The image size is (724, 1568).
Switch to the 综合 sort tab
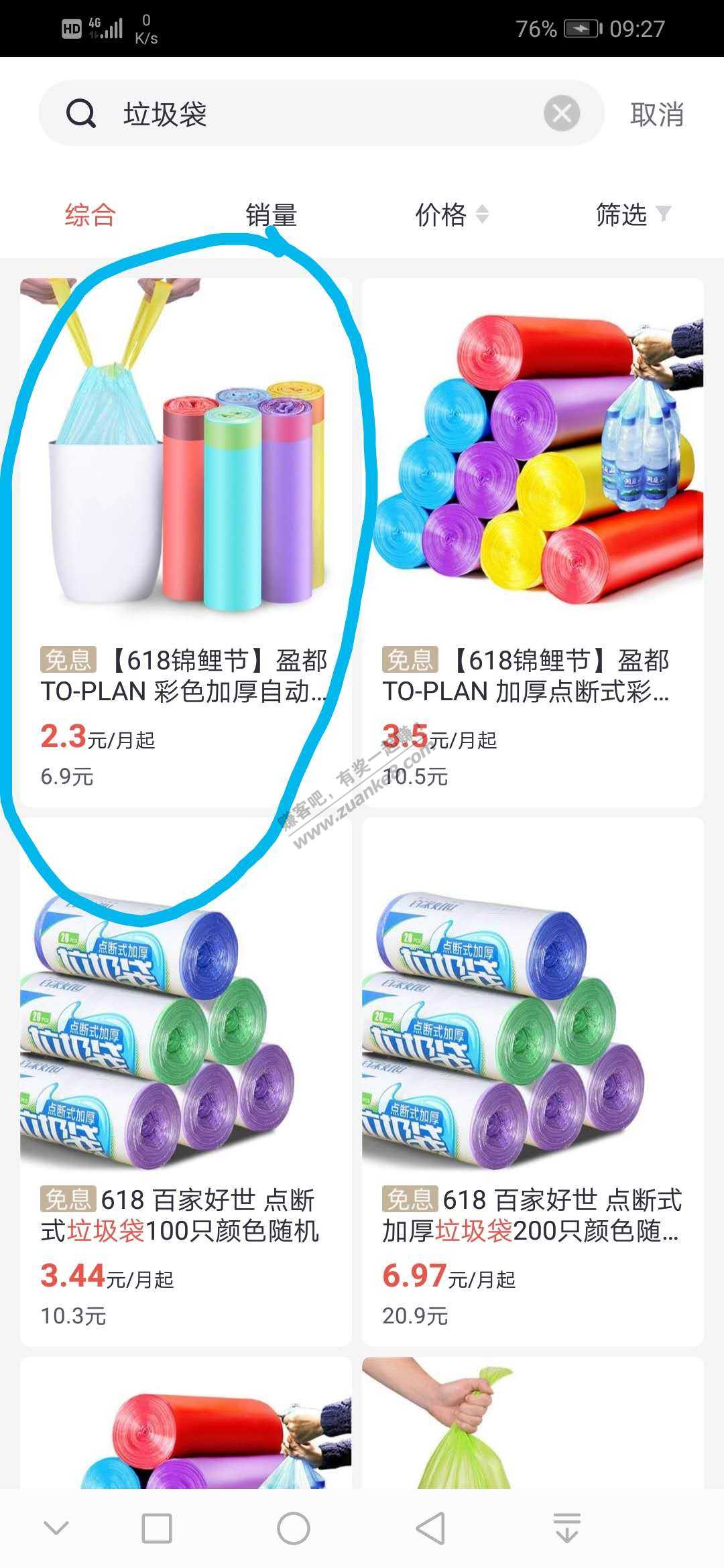pos(90,215)
